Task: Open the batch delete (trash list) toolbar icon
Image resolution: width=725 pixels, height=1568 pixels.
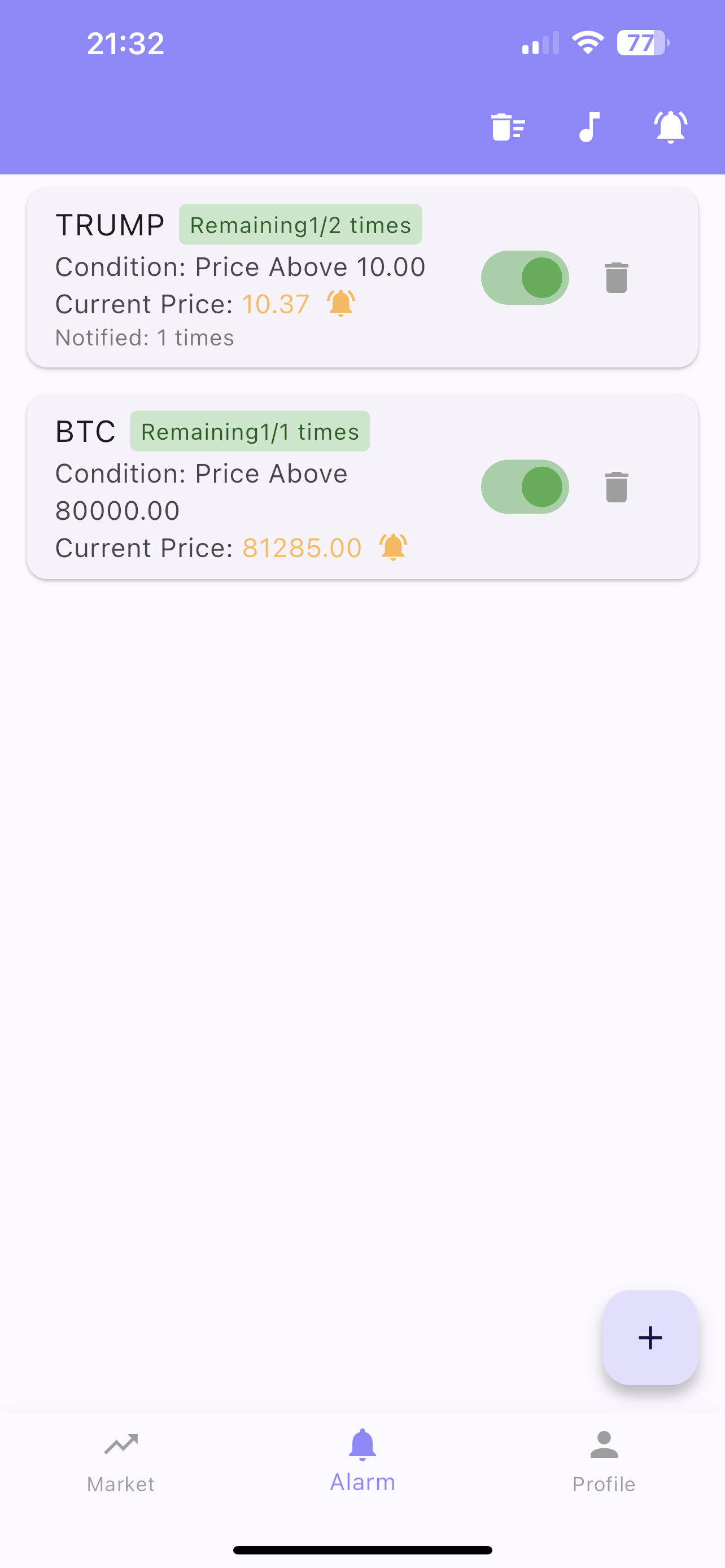Action: coord(507,126)
